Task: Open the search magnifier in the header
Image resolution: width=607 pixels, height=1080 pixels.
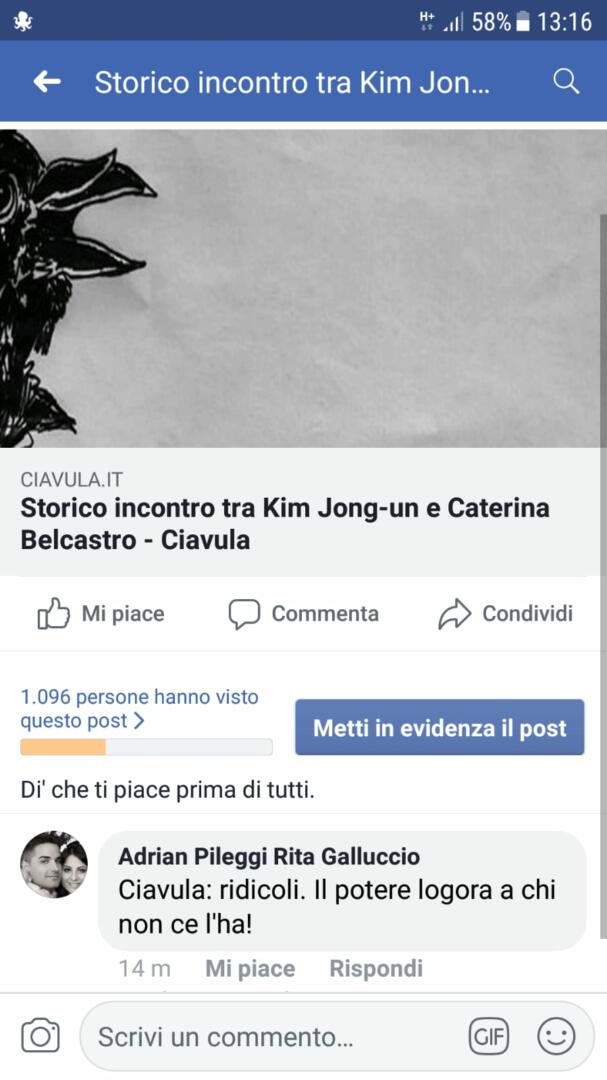Action: 566,82
